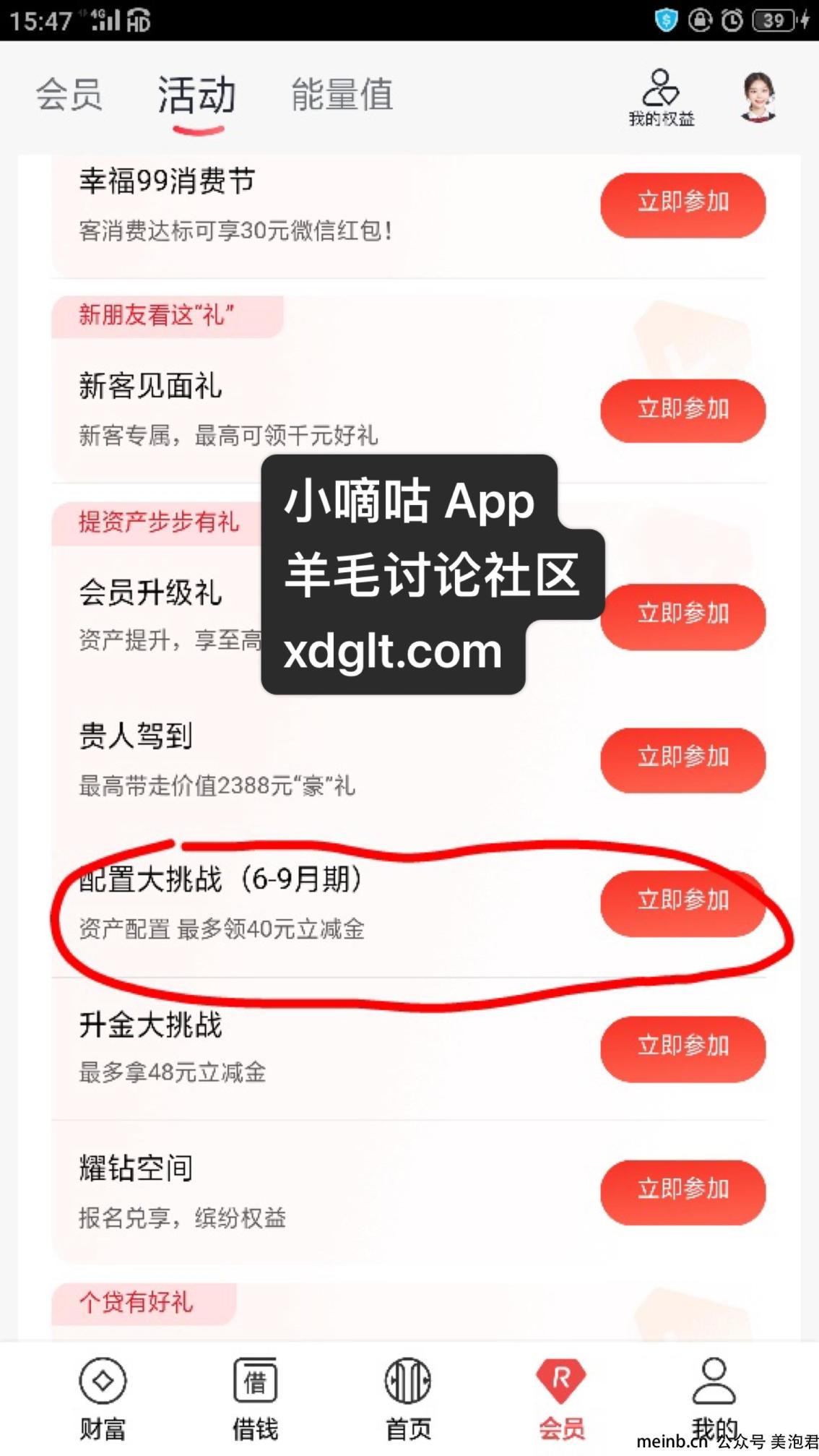Go to the 首页 bottom tab
The height and width of the screenshot is (1456, 819).
coord(408,1398)
